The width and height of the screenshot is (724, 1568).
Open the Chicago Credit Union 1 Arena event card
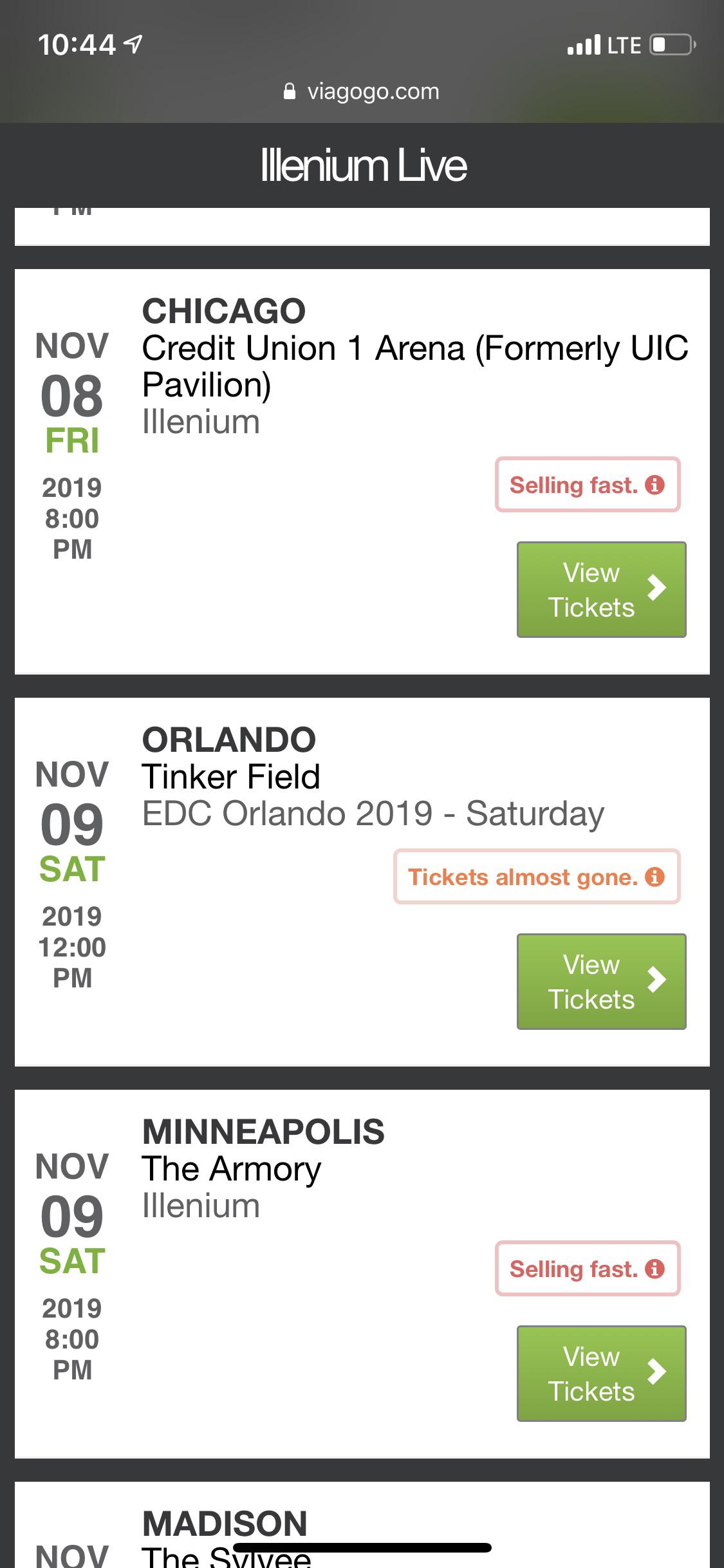414,366
